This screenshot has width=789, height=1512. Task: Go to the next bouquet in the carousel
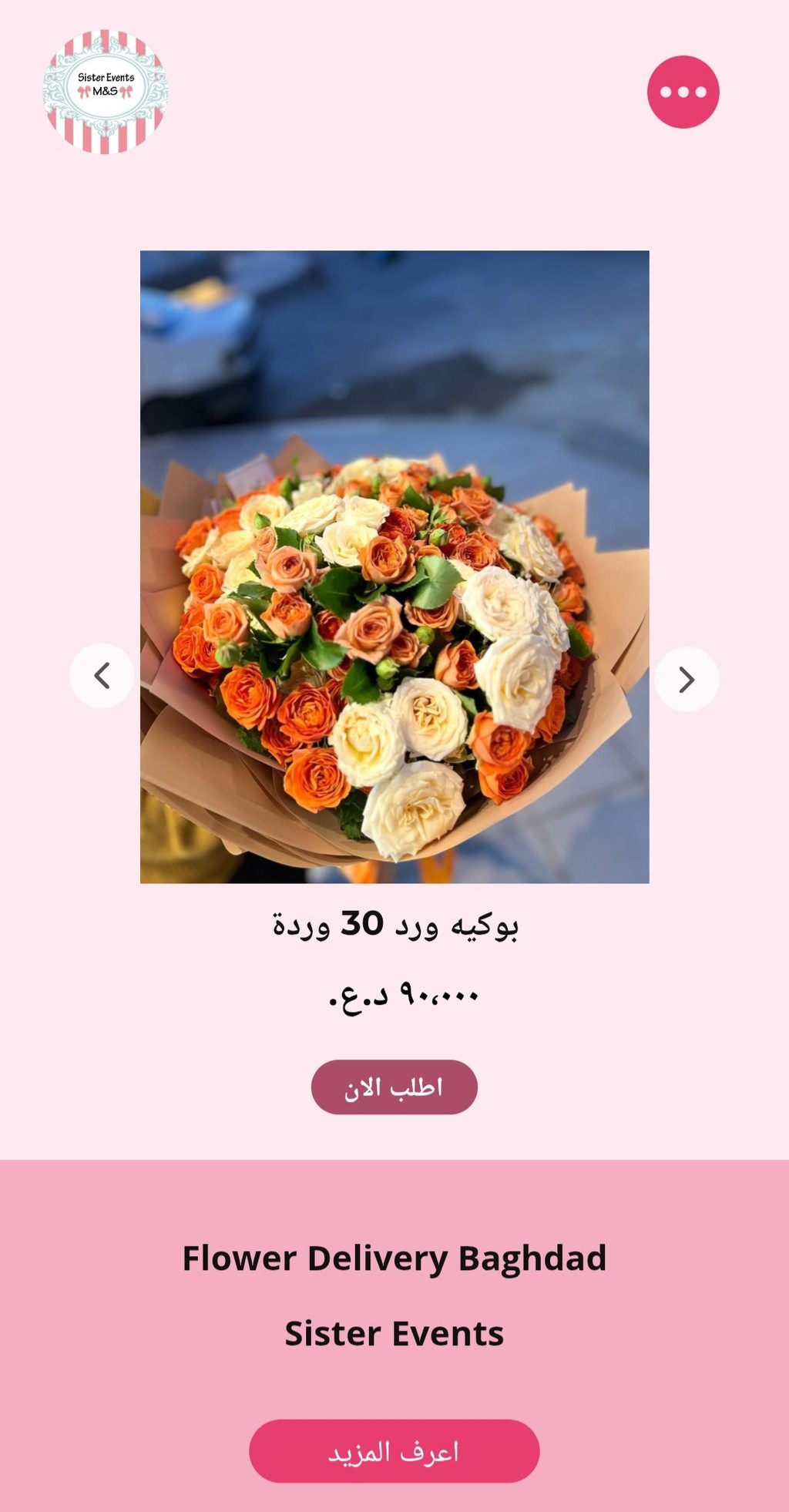687,679
